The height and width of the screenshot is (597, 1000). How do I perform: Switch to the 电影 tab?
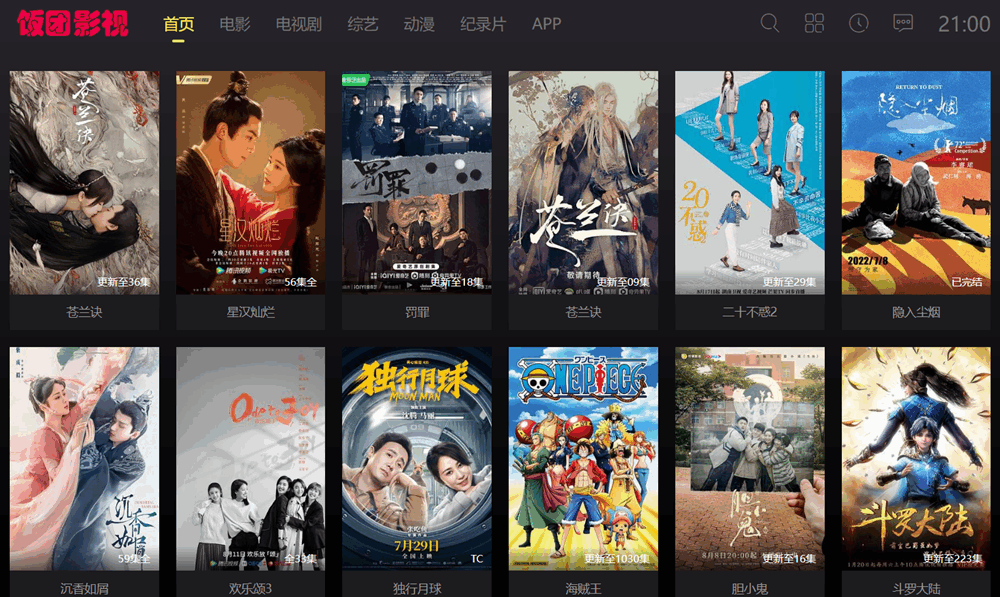235,24
